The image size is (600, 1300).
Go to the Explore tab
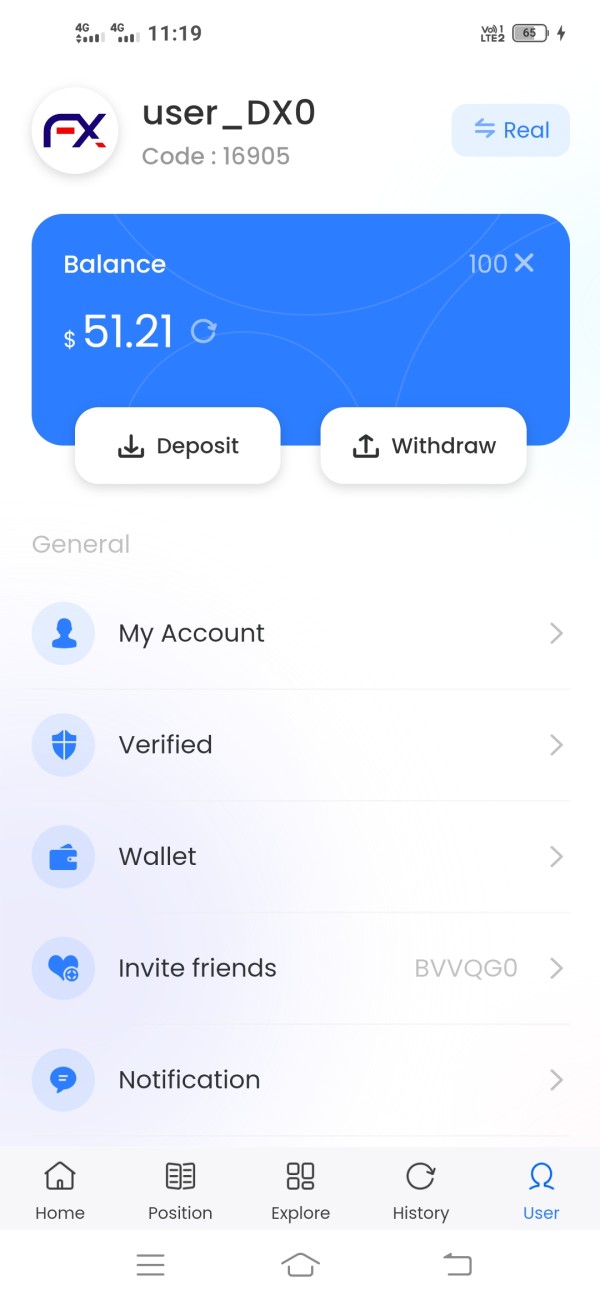tap(300, 1190)
